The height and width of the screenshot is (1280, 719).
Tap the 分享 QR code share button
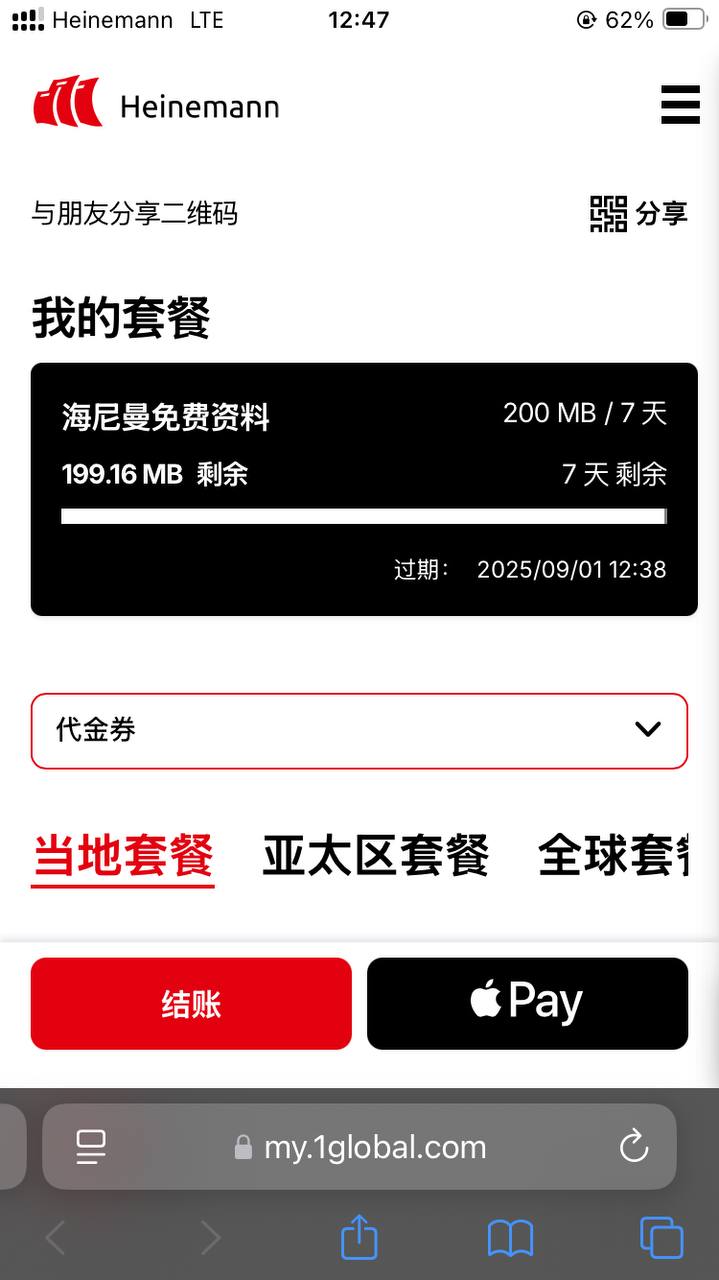[x=639, y=214]
